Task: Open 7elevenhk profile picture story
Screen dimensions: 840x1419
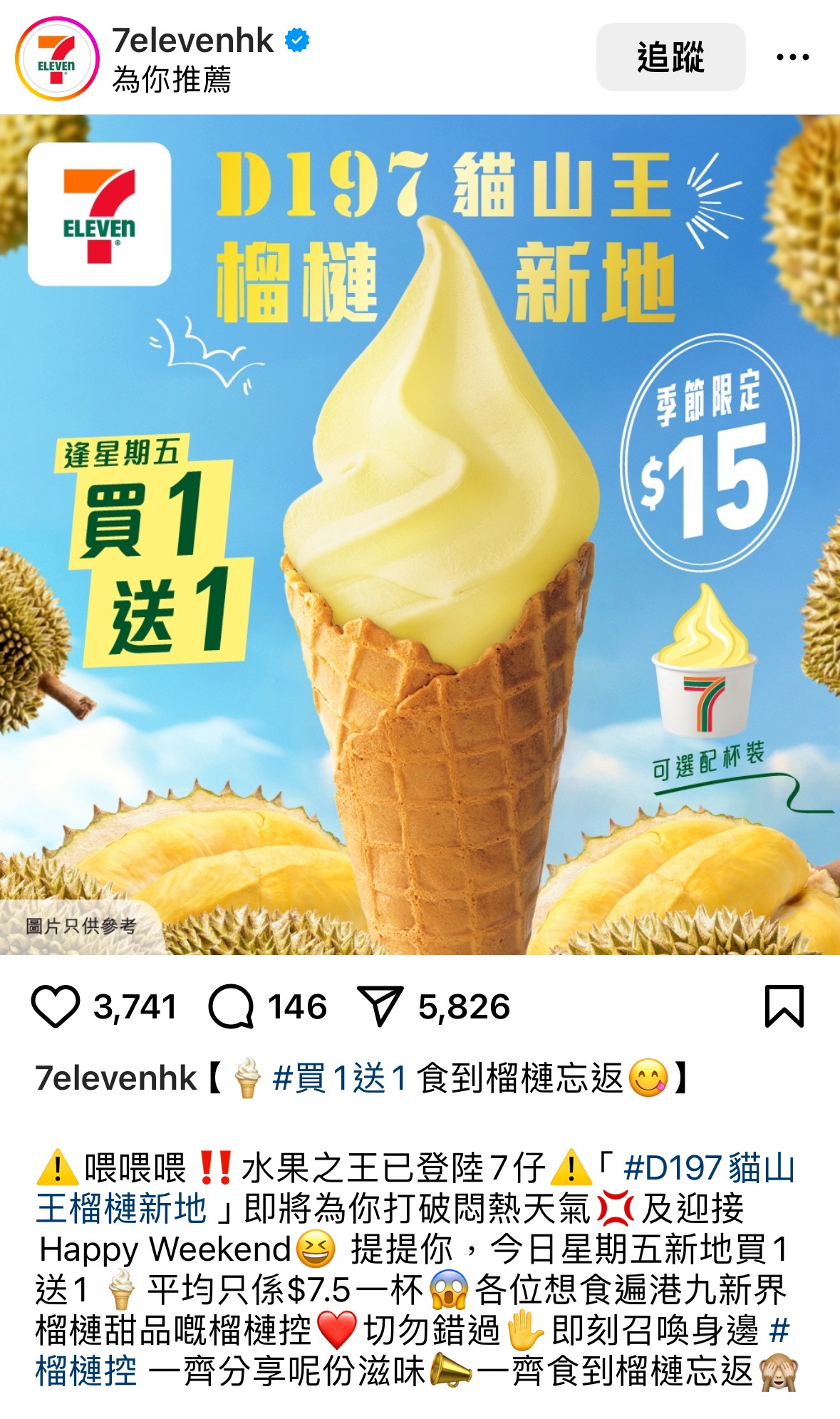Action: click(57, 58)
